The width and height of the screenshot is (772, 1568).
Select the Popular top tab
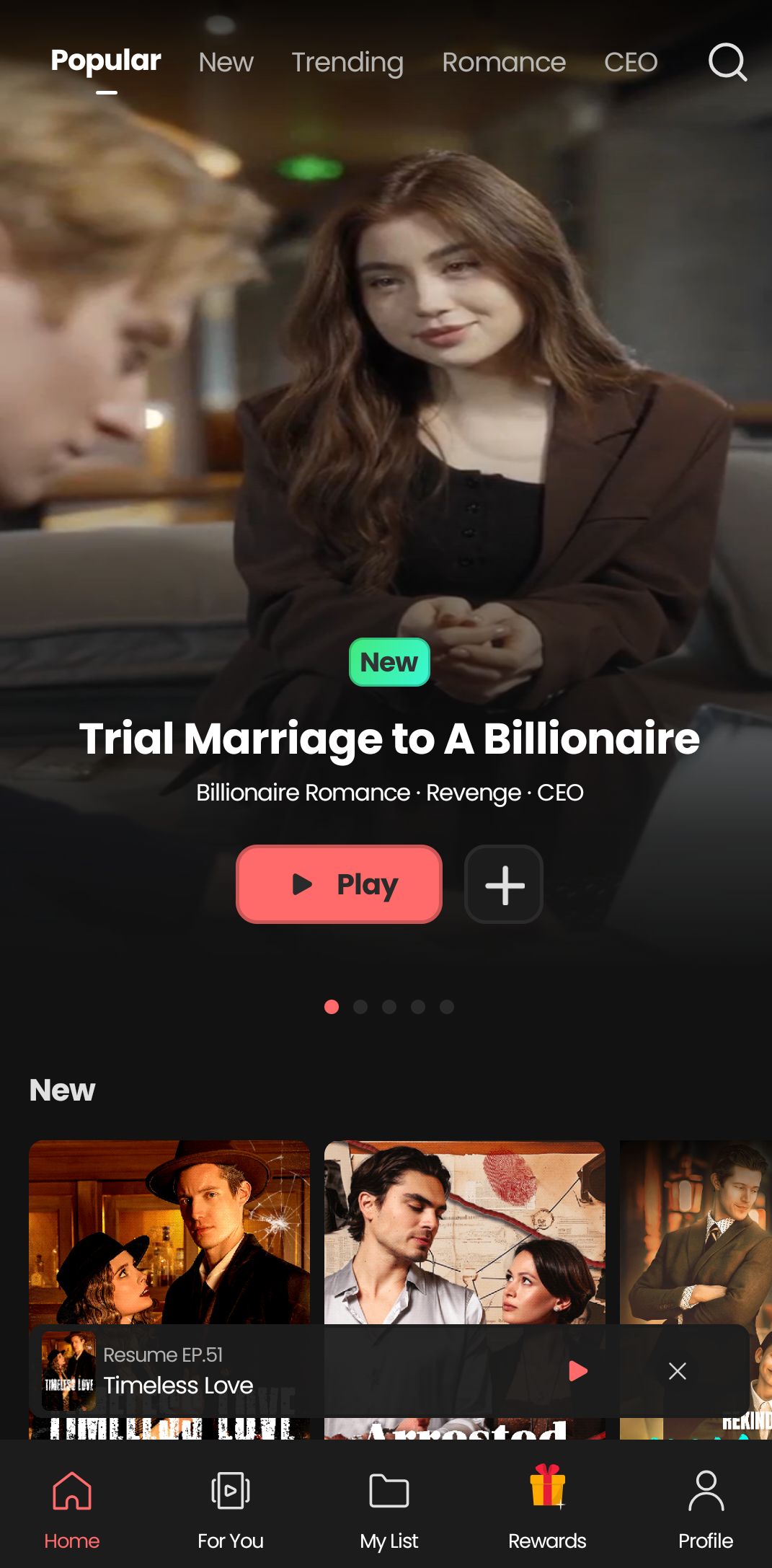[106, 61]
